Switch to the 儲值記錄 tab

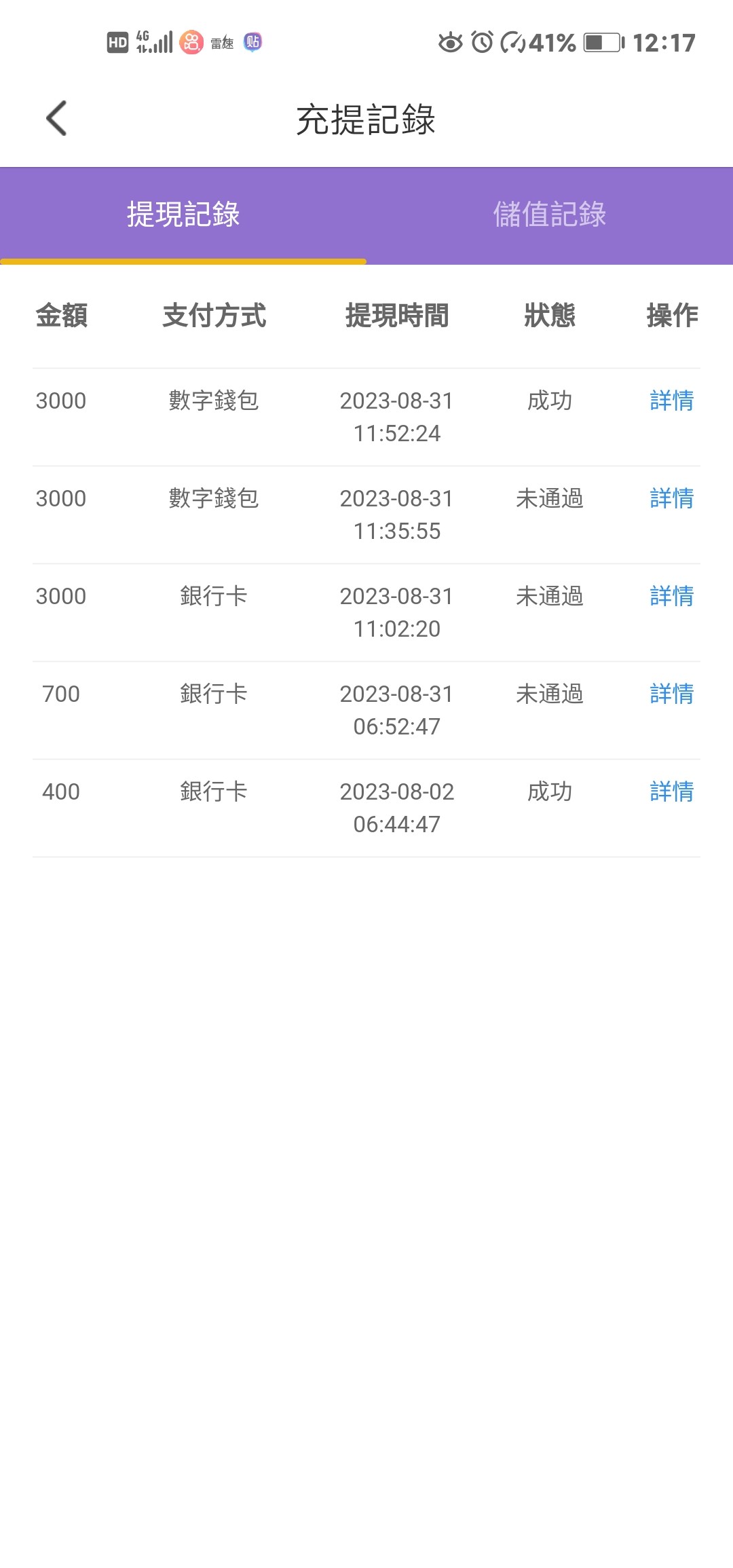coord(549,214)
